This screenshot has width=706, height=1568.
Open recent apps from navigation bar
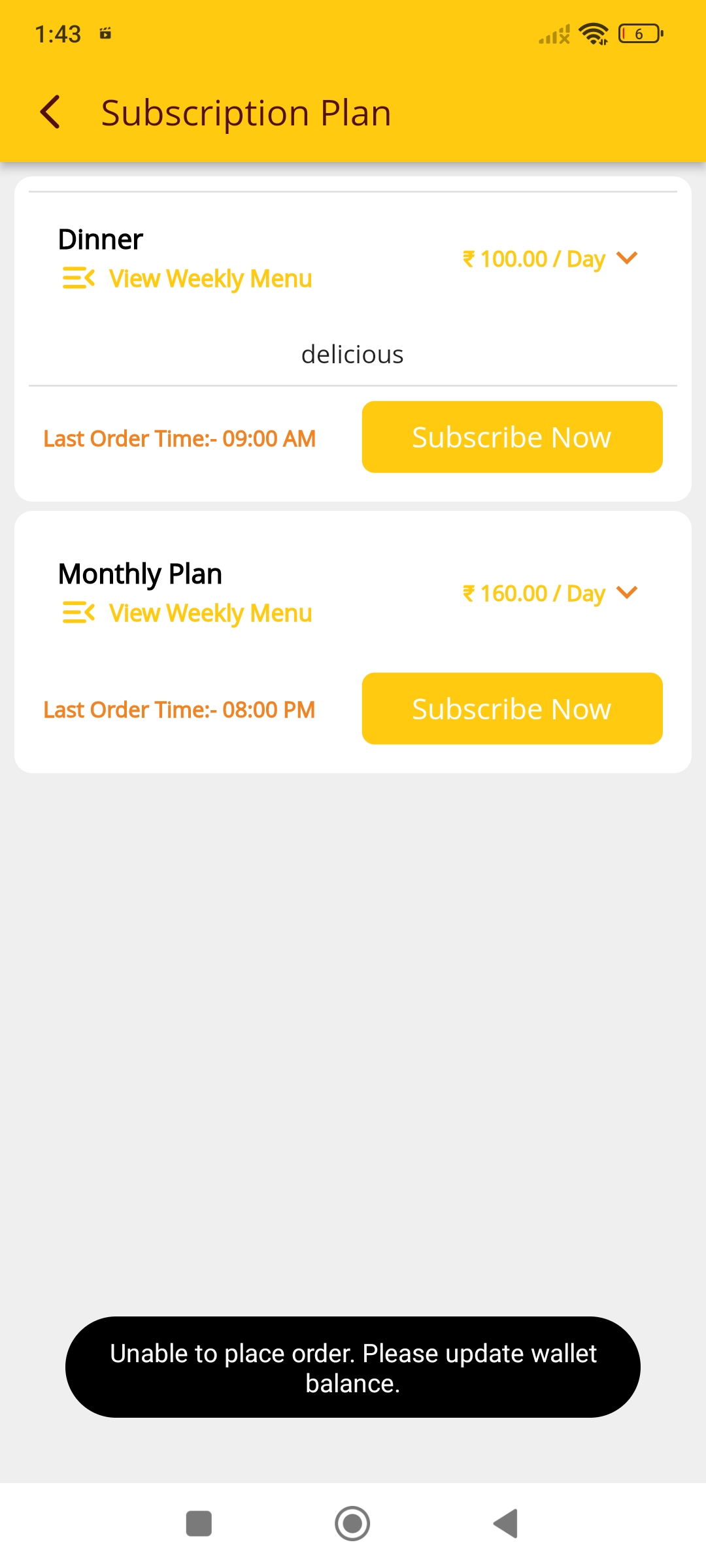(199, 1524)
